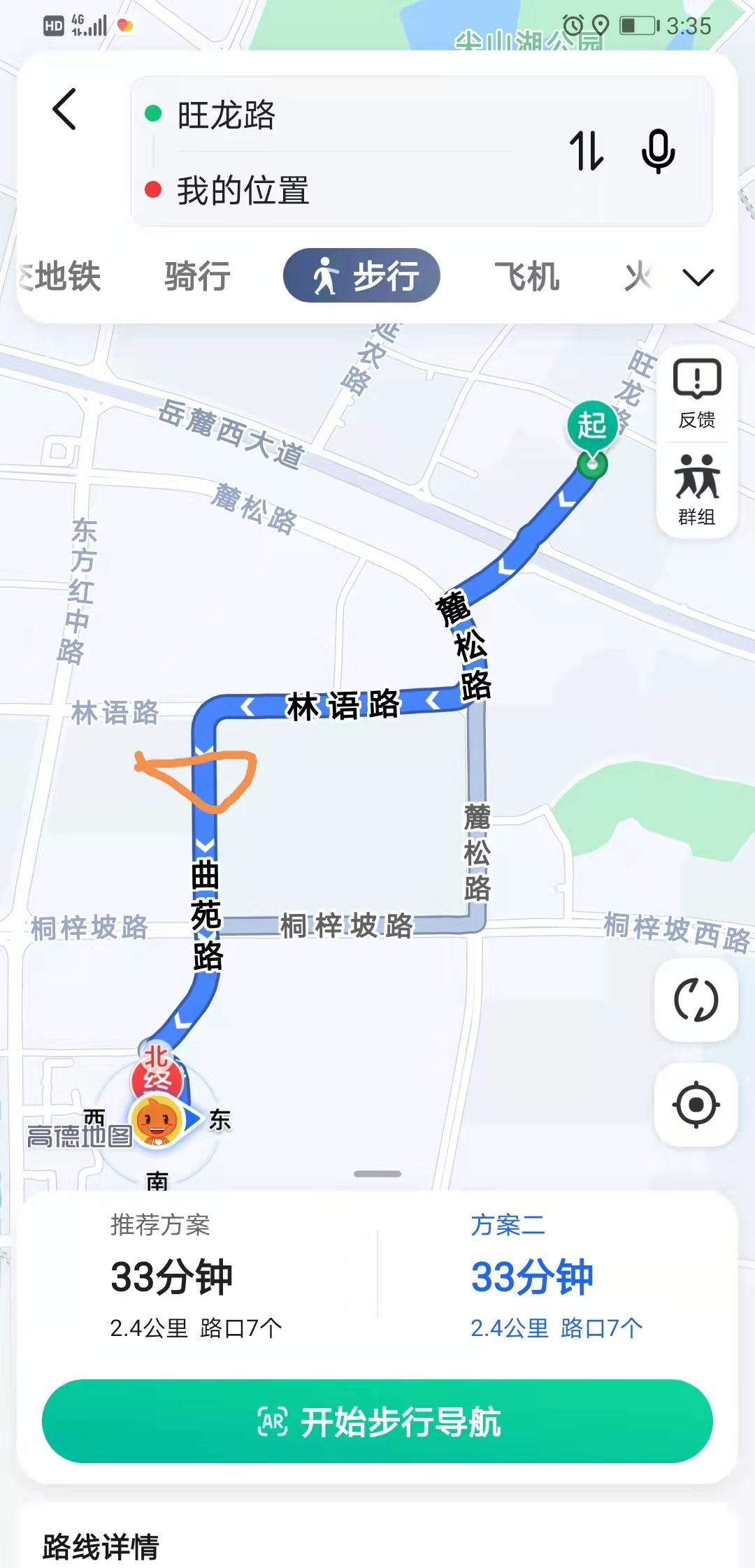755x1568 pixels.
Task: Open the 群组 group feature
Action: (697, 490)
